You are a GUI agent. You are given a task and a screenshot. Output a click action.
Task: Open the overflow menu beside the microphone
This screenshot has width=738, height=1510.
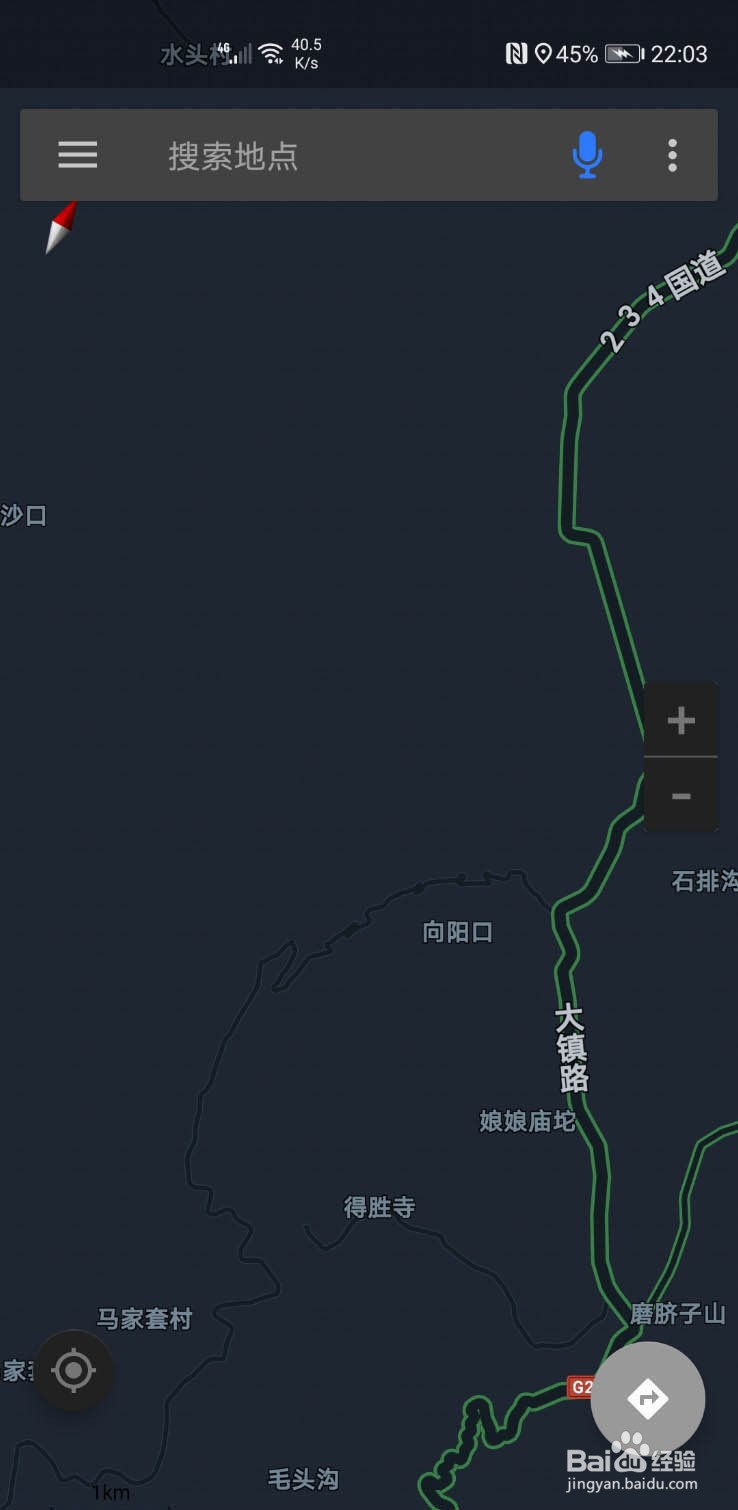pyautogui.click(x=672, y=156)
